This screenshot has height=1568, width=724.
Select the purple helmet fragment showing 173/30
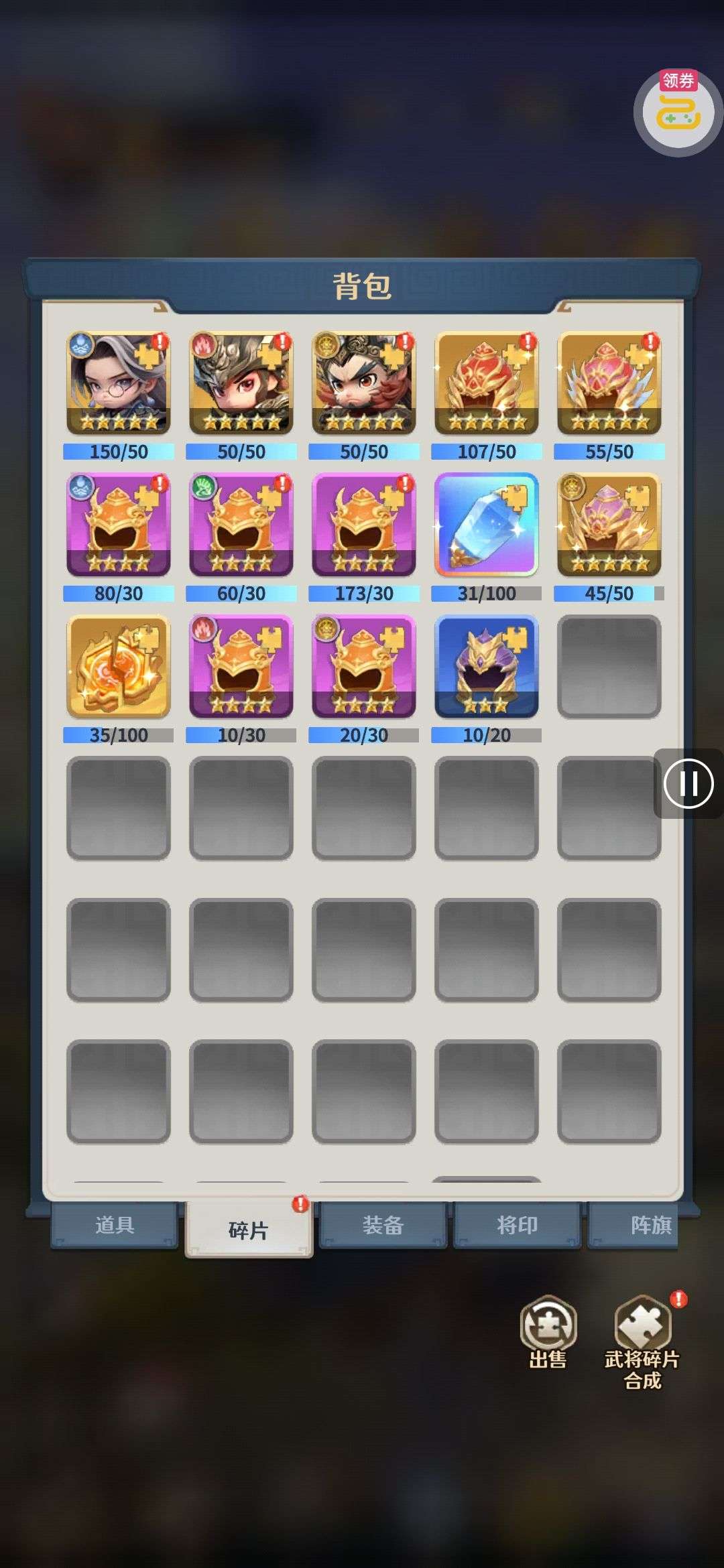[364, 525]
